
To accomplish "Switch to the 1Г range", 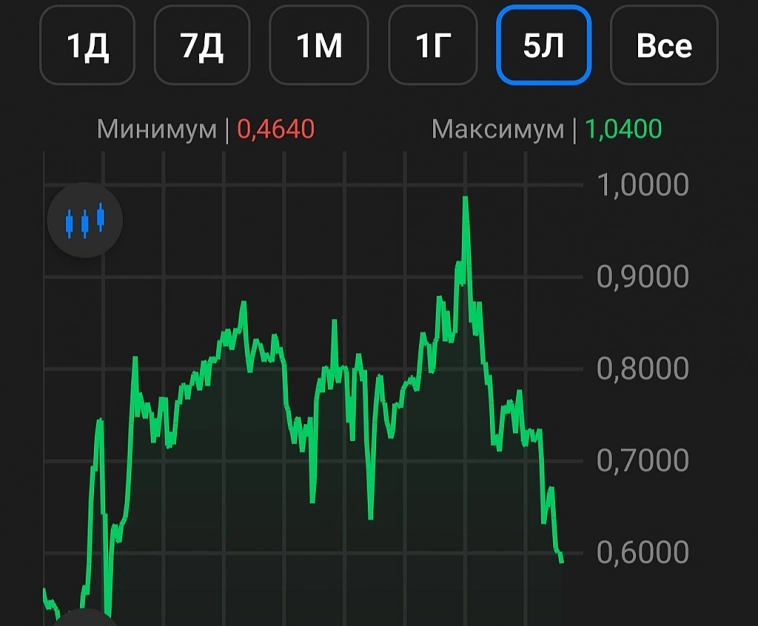I will click(434, 46).
